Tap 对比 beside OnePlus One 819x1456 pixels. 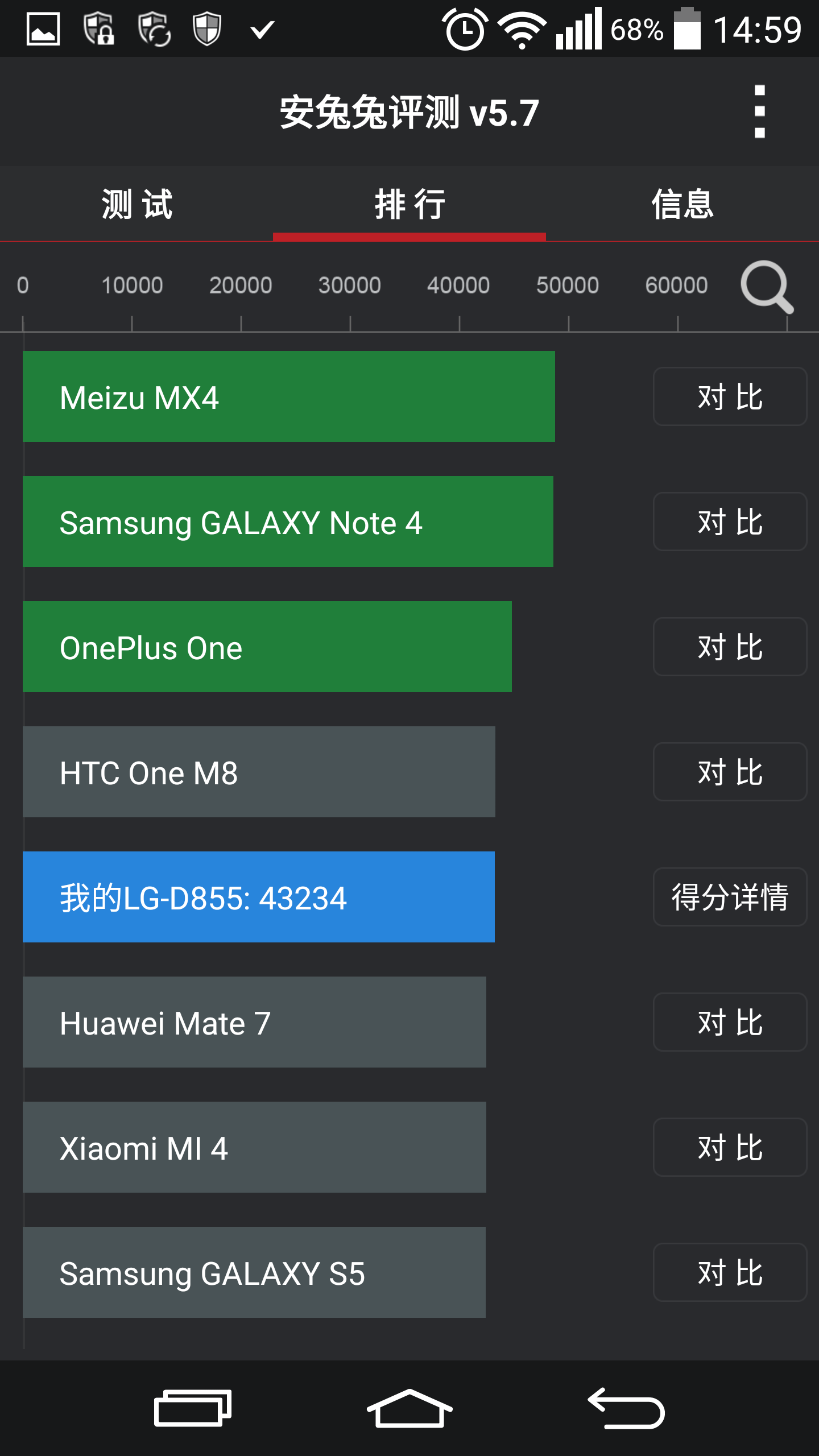coord(730,647)
